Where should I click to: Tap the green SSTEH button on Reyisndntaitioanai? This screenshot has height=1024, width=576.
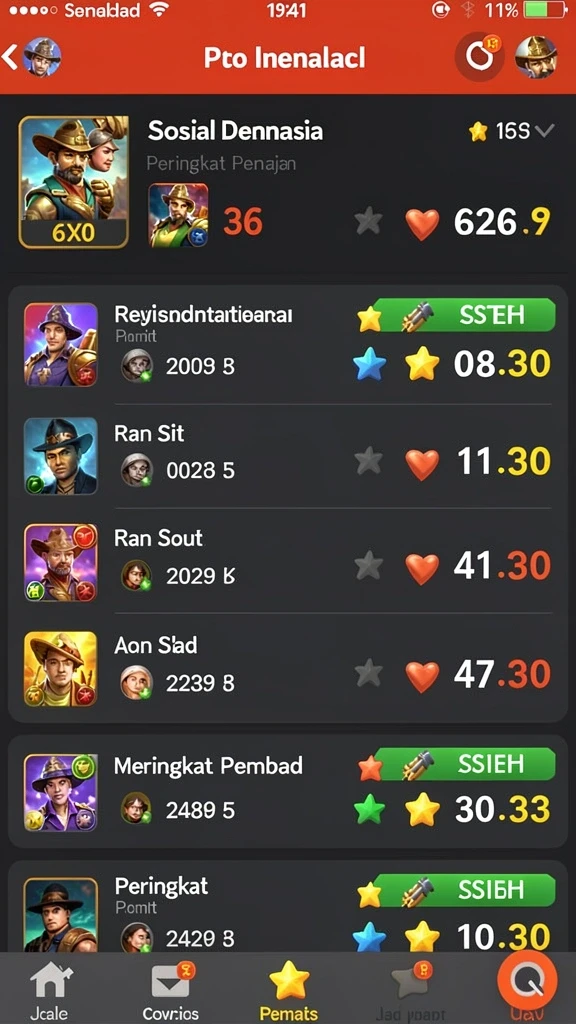466,315
